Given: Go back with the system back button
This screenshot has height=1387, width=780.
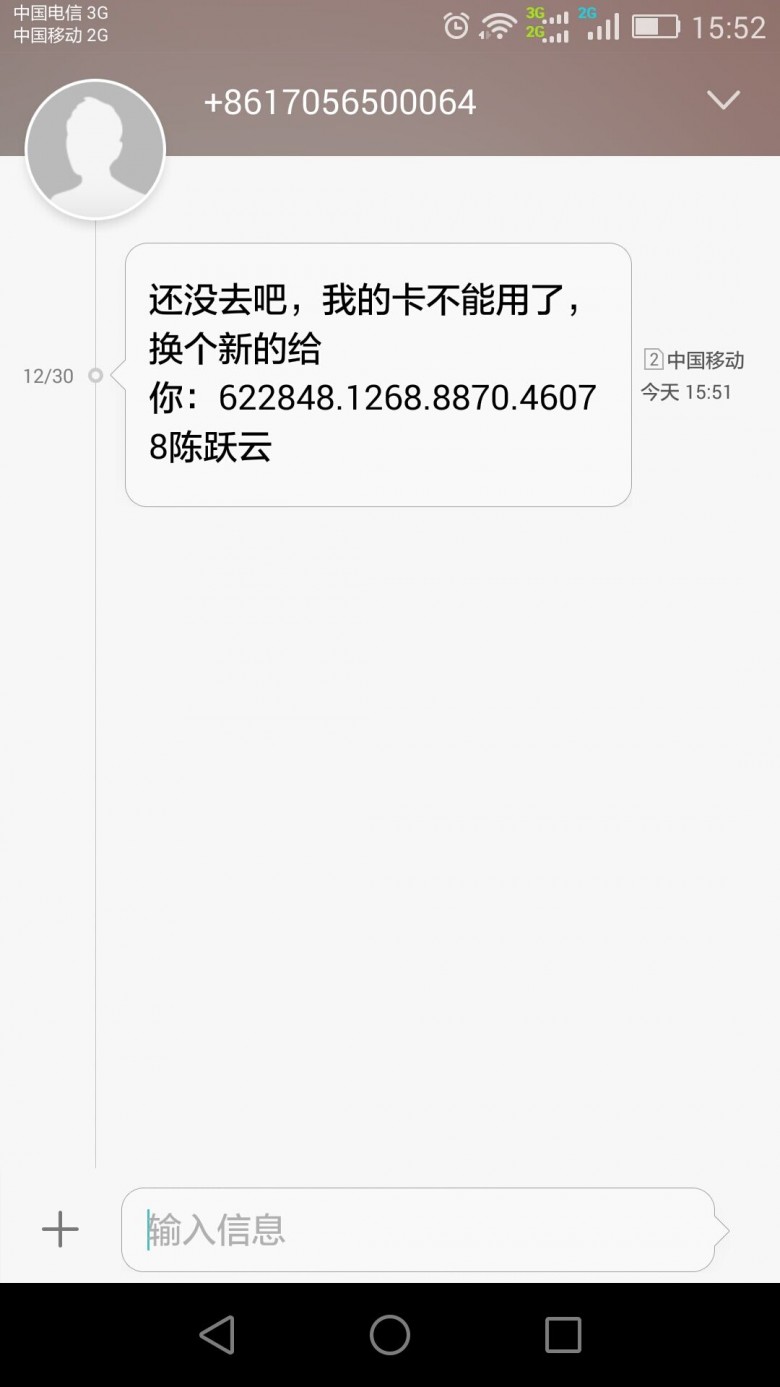Looking at the screenshot, I should [x=217, y=1334].
